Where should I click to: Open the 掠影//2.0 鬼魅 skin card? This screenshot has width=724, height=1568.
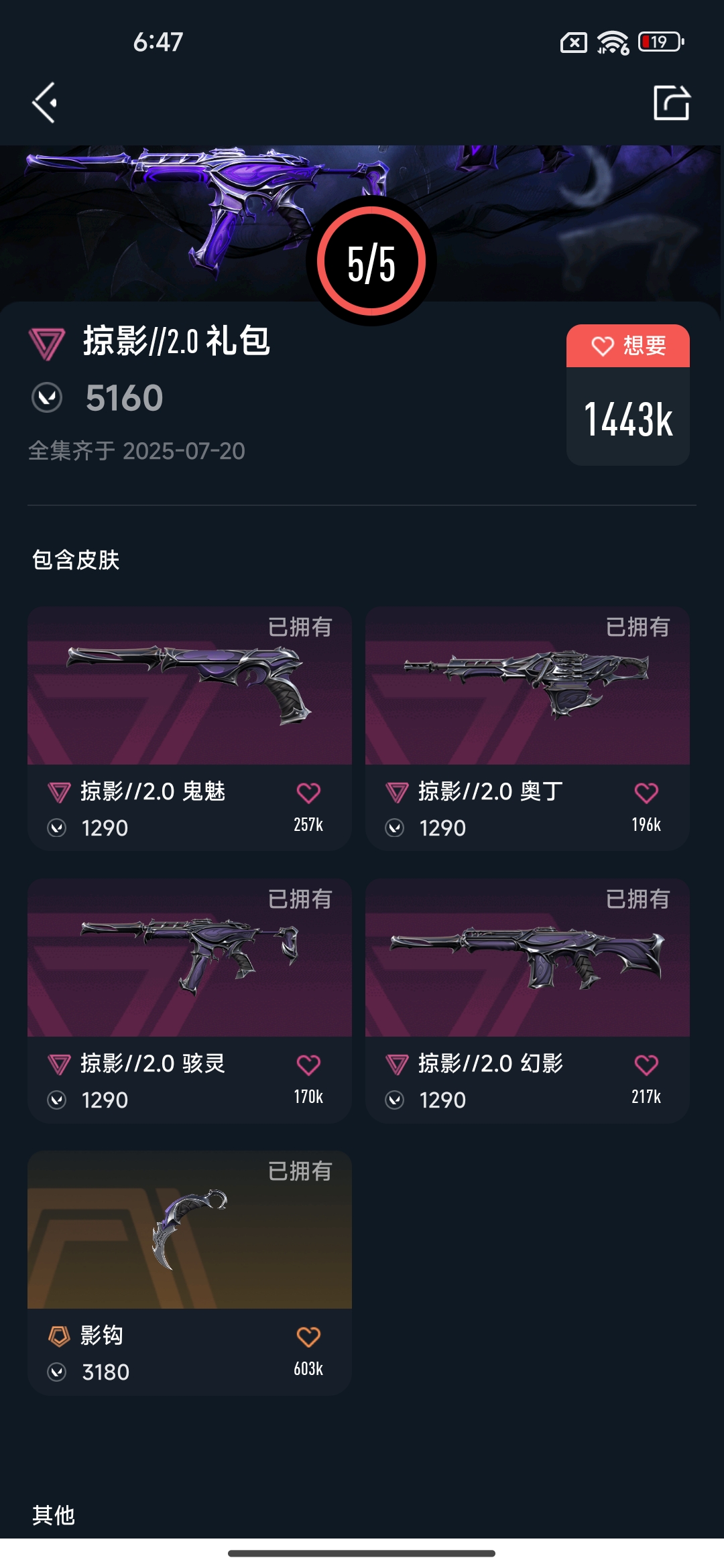tap(190, 687)
